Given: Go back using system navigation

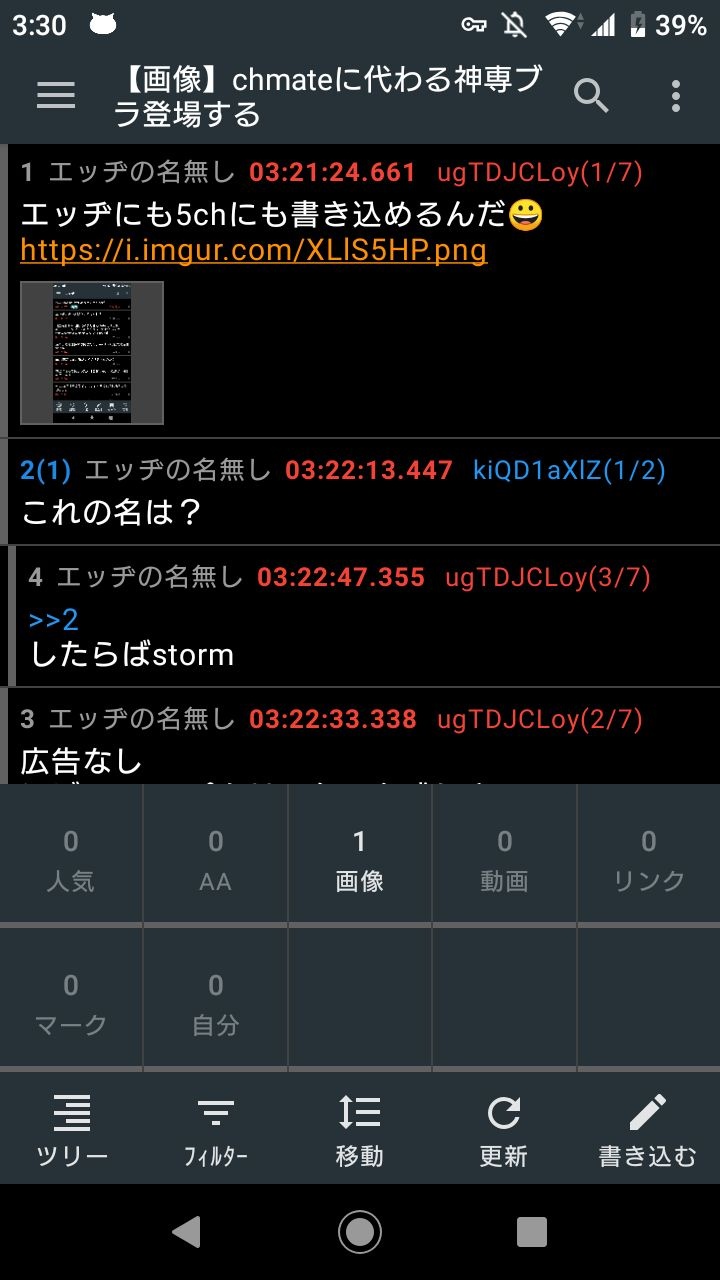Looking at the screenshot, I should [x=186, y=1232].
